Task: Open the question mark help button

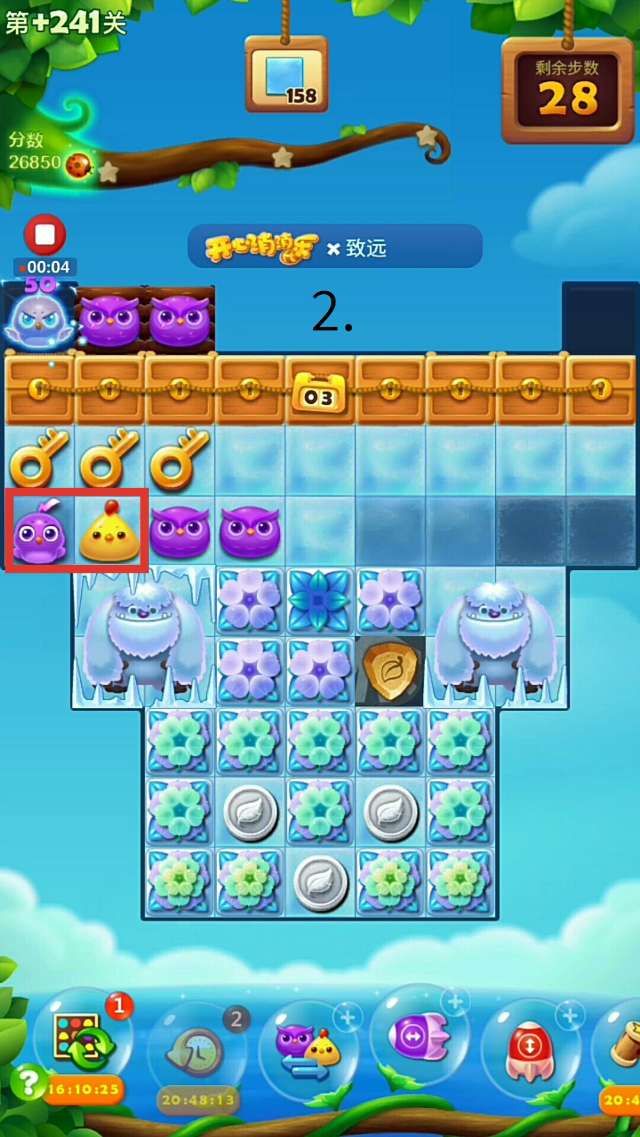Action: pyautogui.click(x=27, y=1081)
